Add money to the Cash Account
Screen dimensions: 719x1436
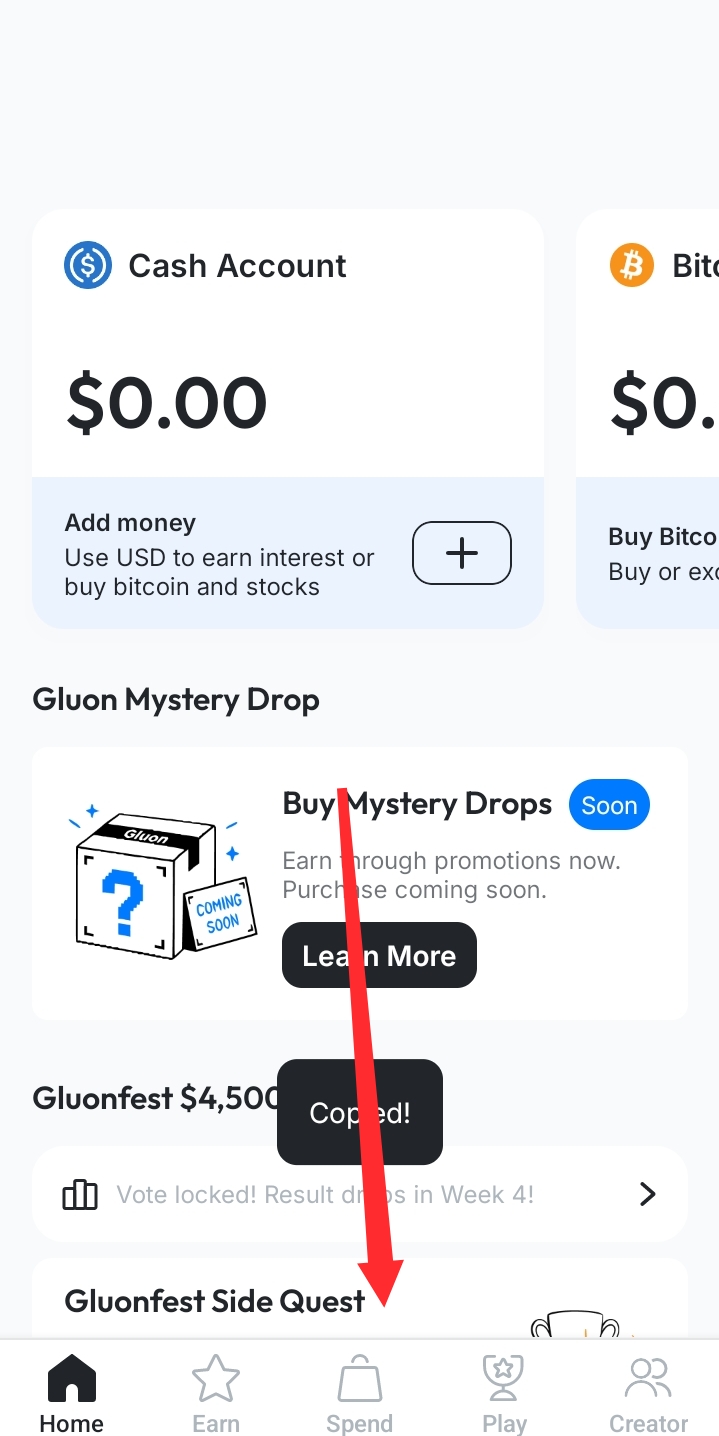pyautogui.click(x=461, y=553)
